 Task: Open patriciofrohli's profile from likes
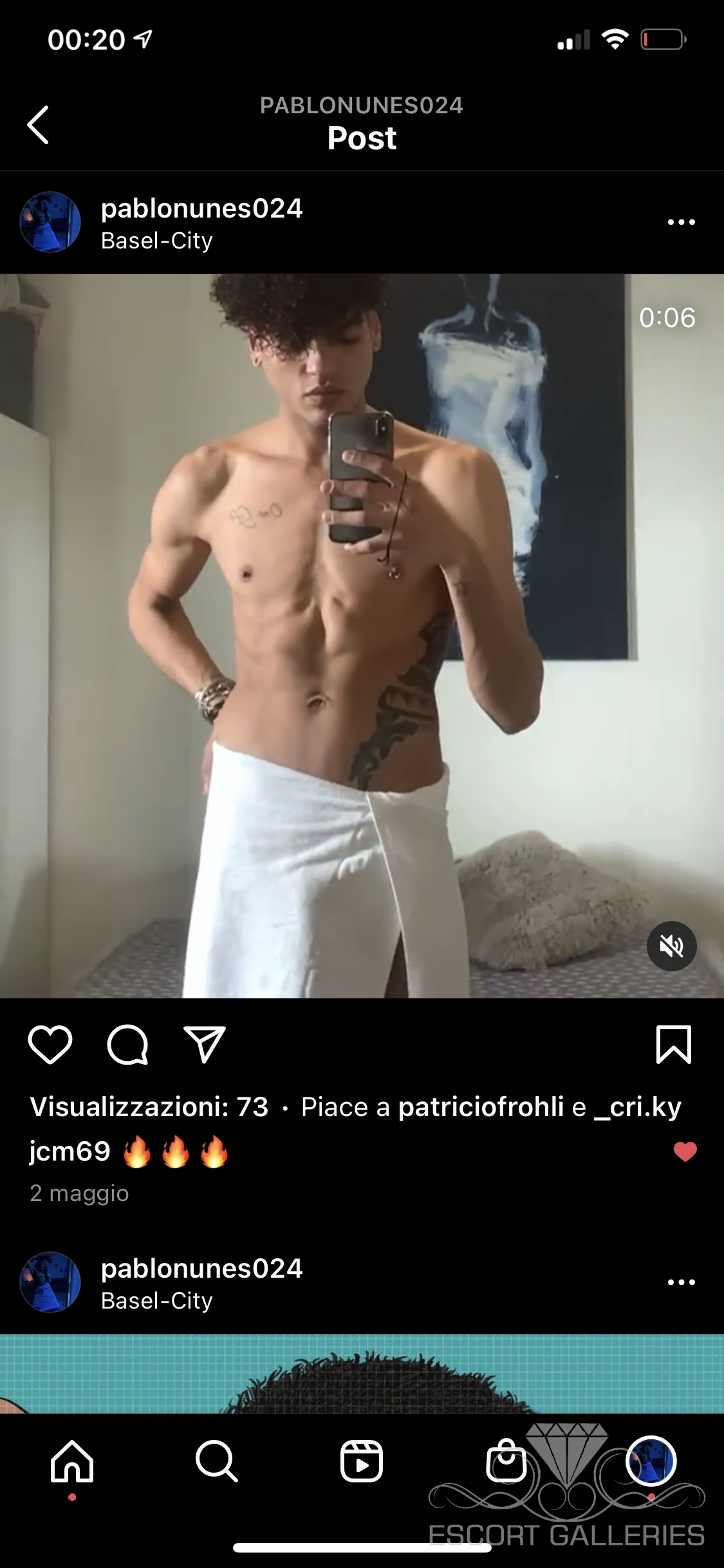481,1107
